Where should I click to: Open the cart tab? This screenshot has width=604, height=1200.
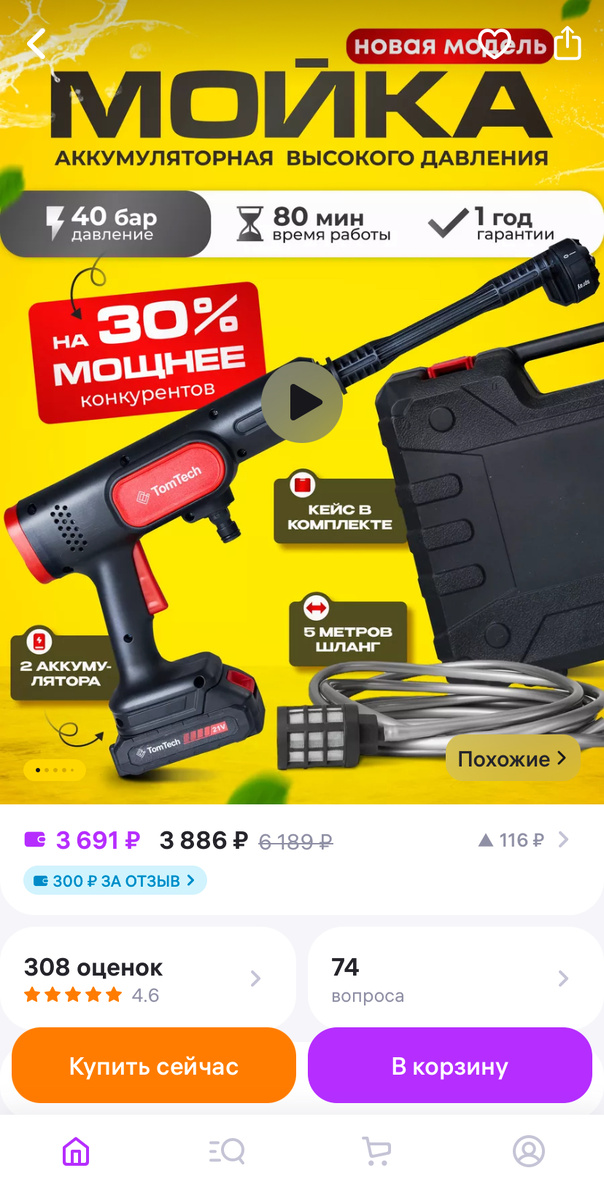377,1152
